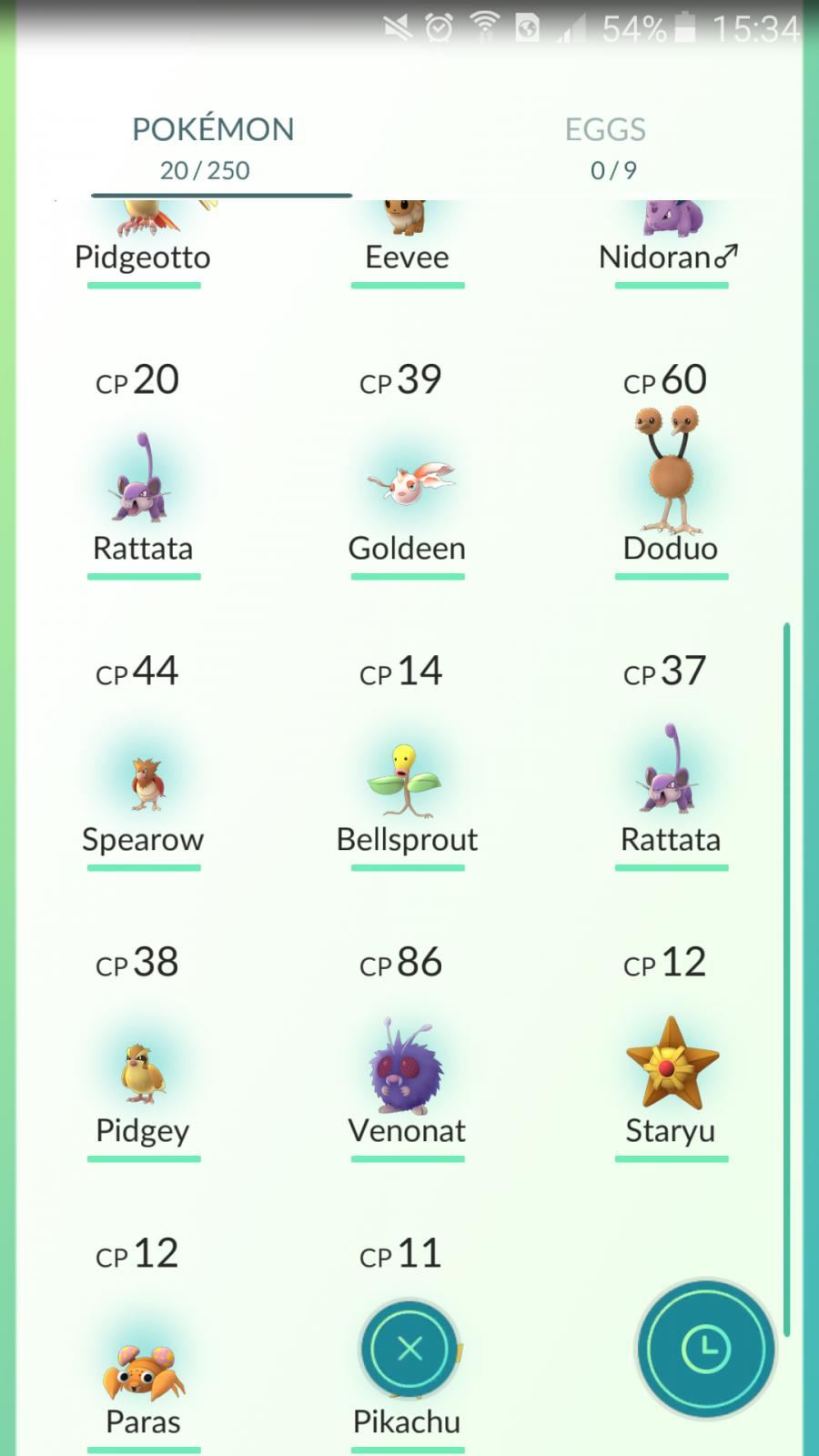
Task: Open the sort order clock button
Action: 706,1349
